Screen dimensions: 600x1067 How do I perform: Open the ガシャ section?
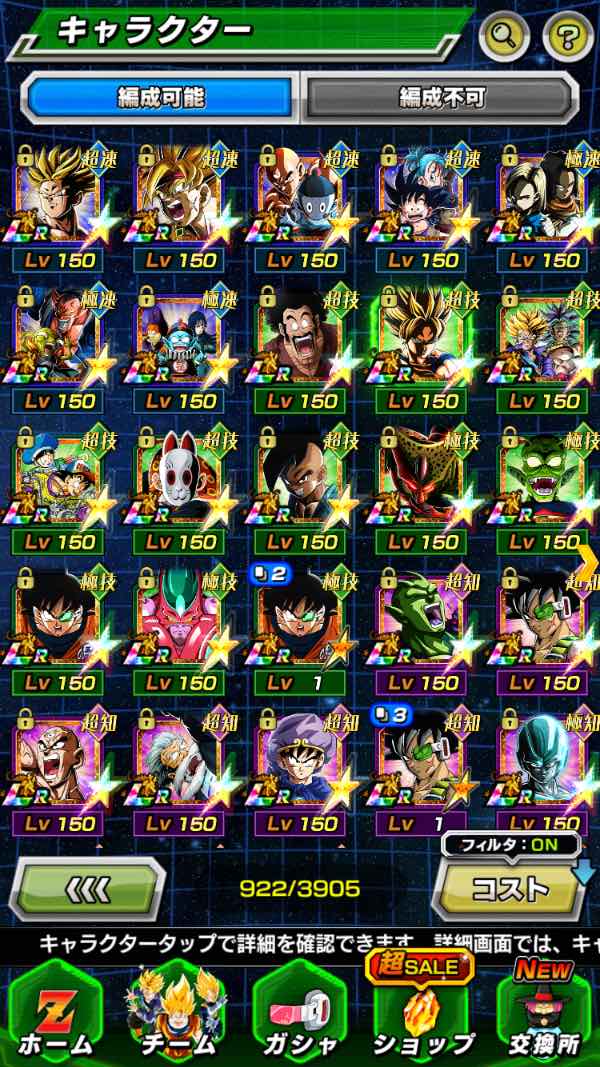(x=300, y=1012)
